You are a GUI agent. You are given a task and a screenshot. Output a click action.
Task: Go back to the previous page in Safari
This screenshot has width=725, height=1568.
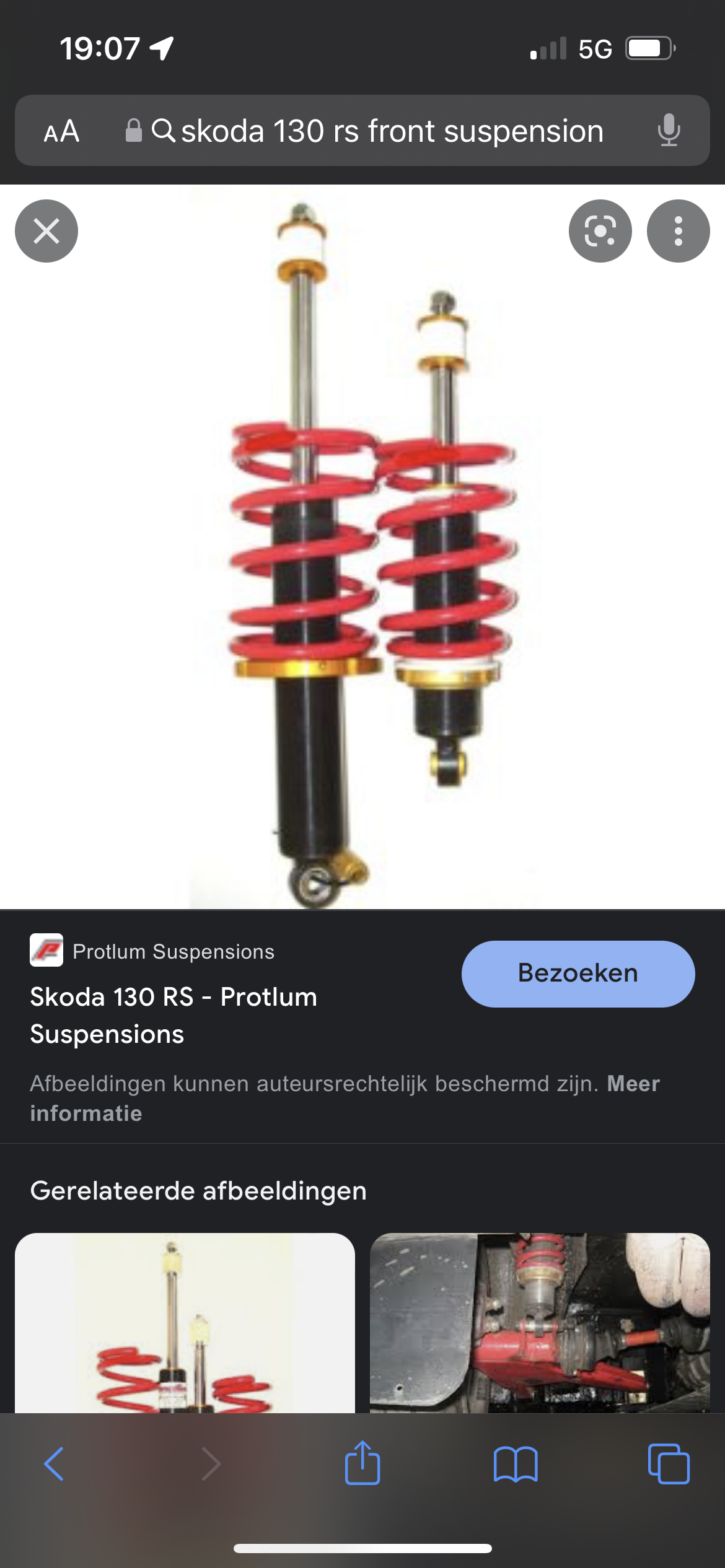click(x=54, y=1464)
